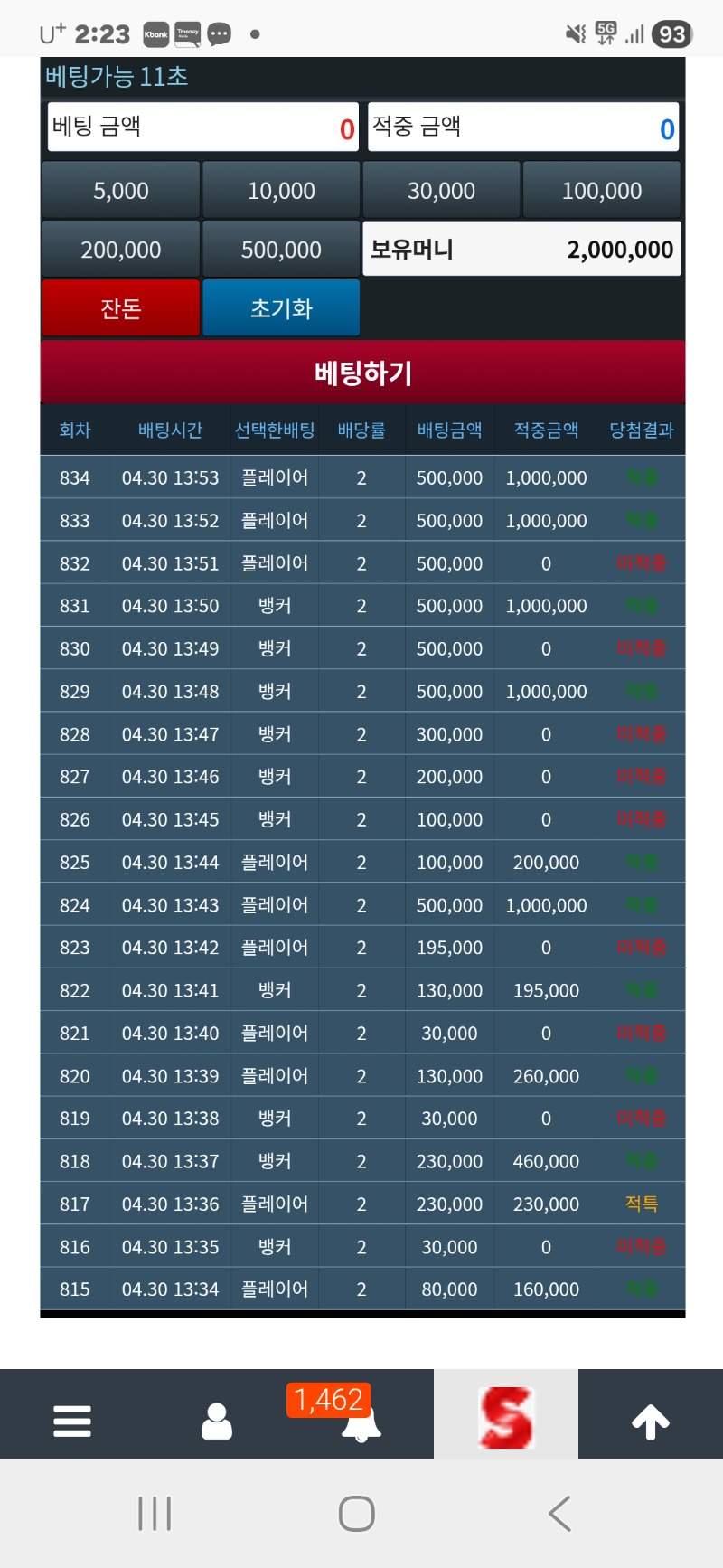Screen dimensions: 723x1568
Task: Tap the red 잔돈 button
Action: click(121, 308)
